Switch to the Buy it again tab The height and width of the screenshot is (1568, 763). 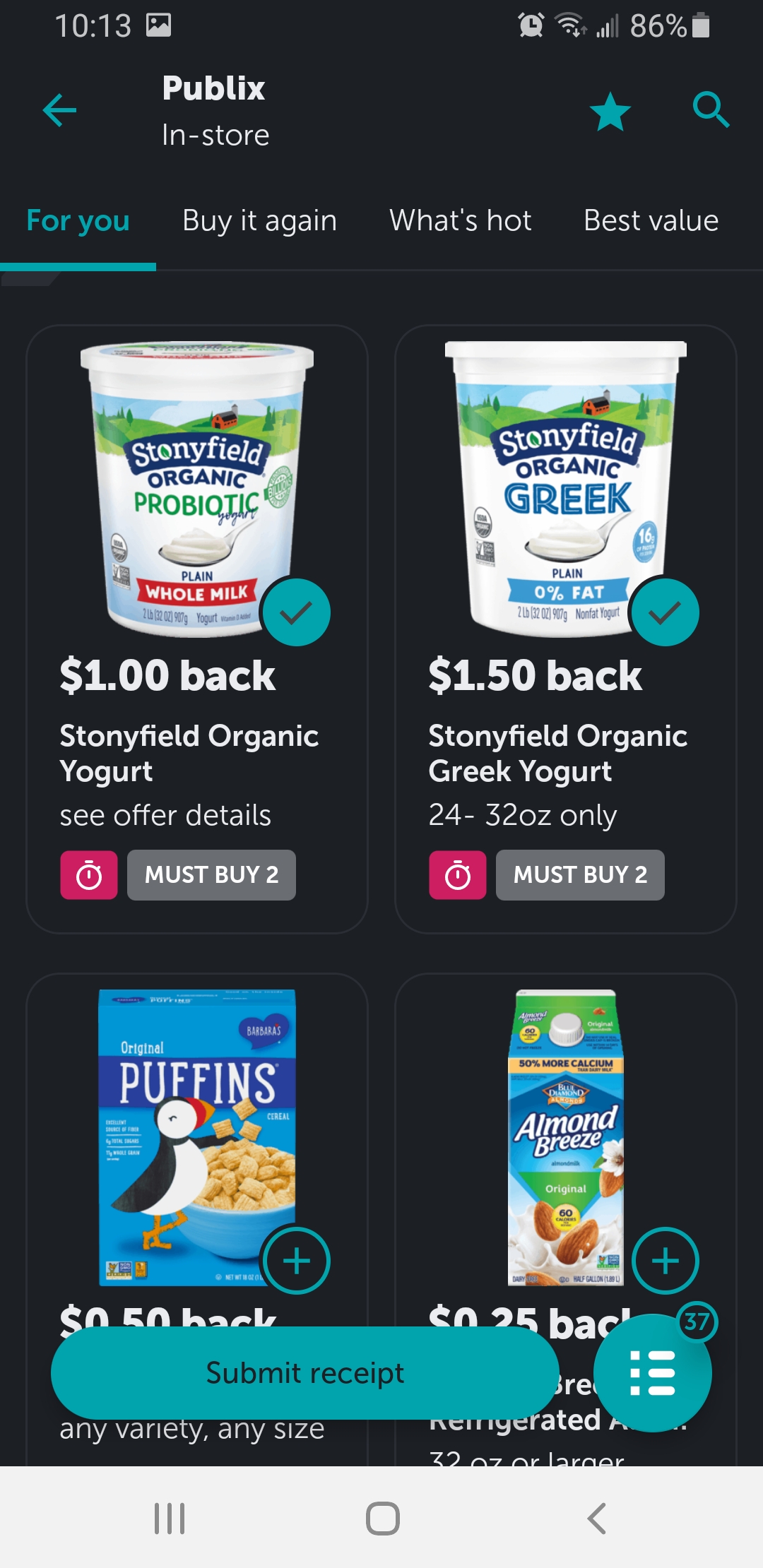click(259, 221)
